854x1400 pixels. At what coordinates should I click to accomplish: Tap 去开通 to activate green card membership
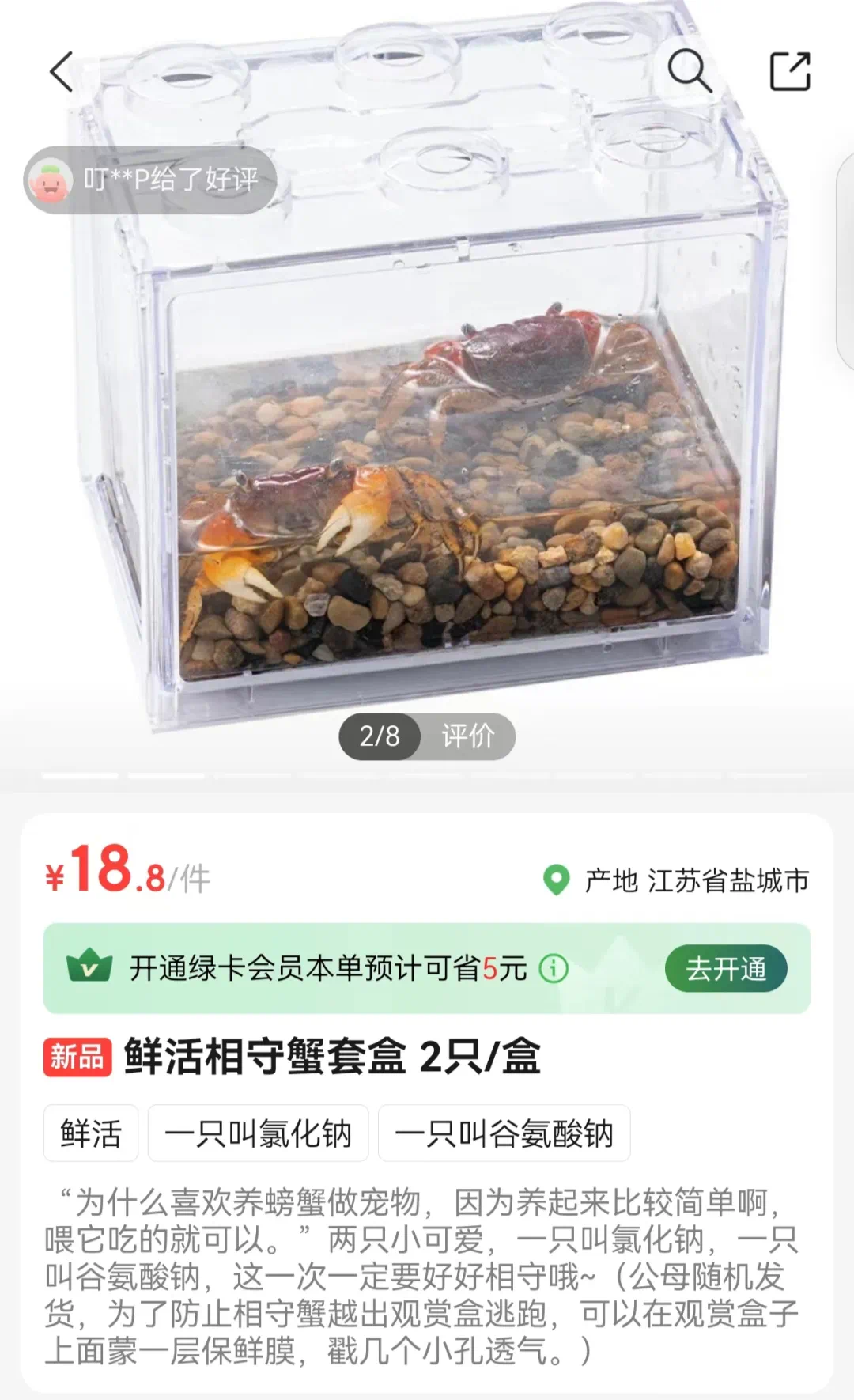(725, 968)
